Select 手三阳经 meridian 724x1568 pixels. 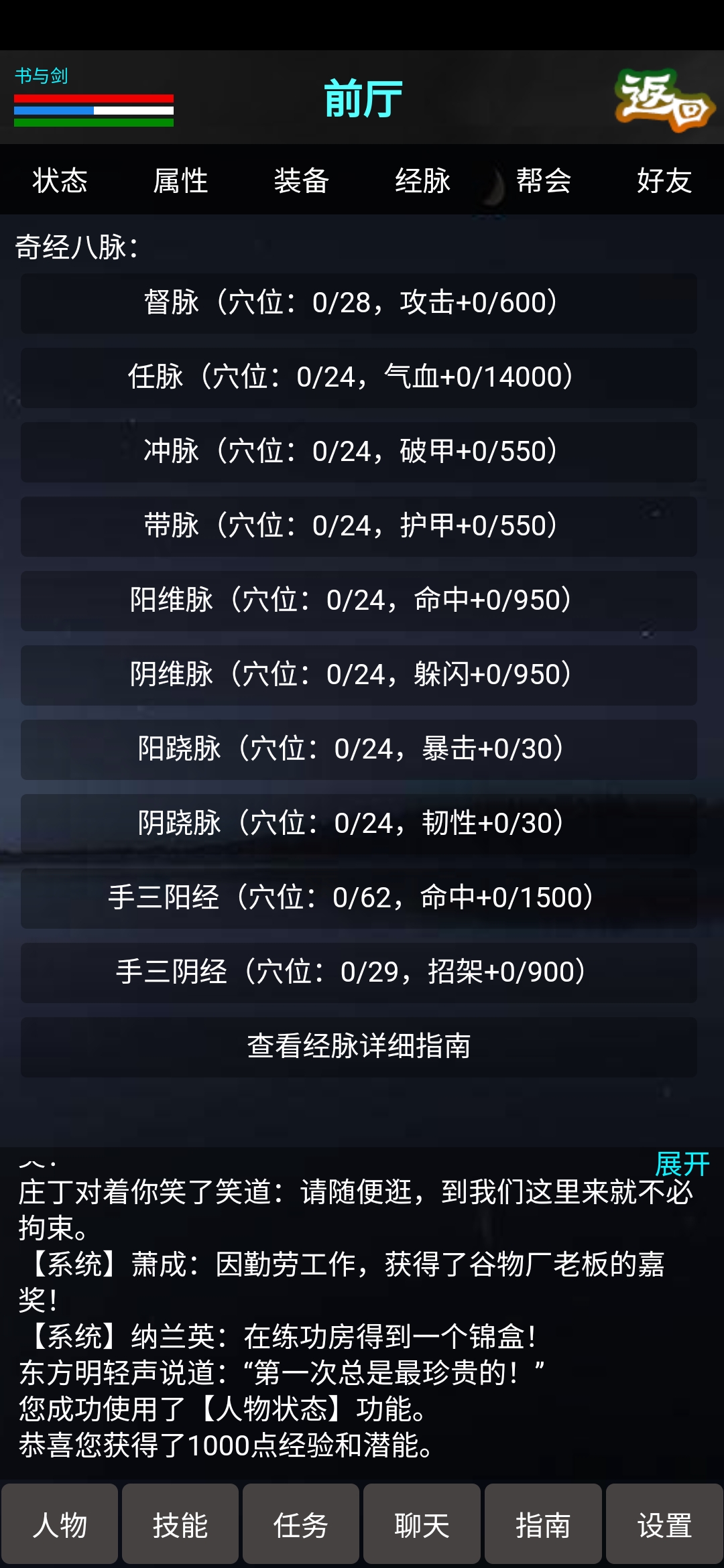[362, 899]
